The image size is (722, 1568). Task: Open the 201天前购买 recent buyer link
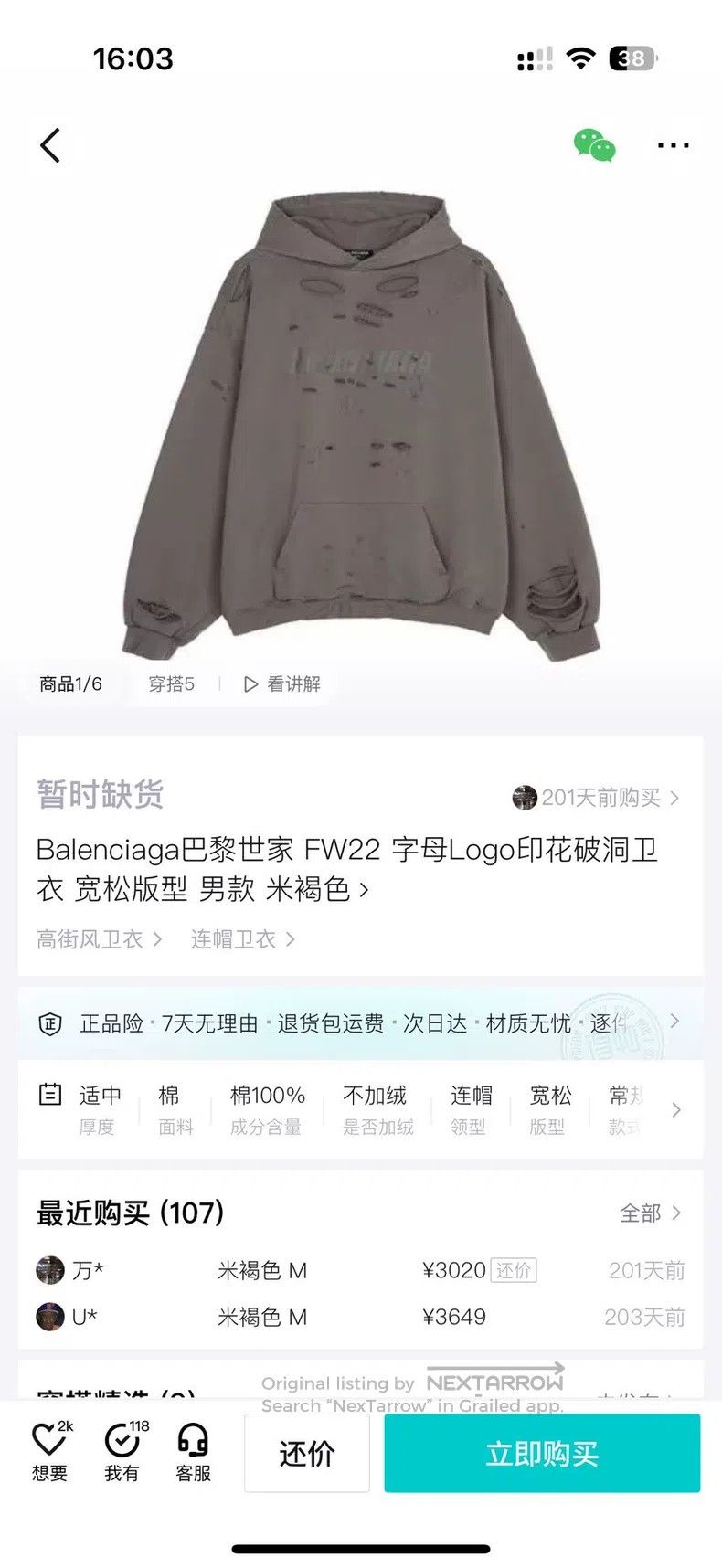point(597,798)
